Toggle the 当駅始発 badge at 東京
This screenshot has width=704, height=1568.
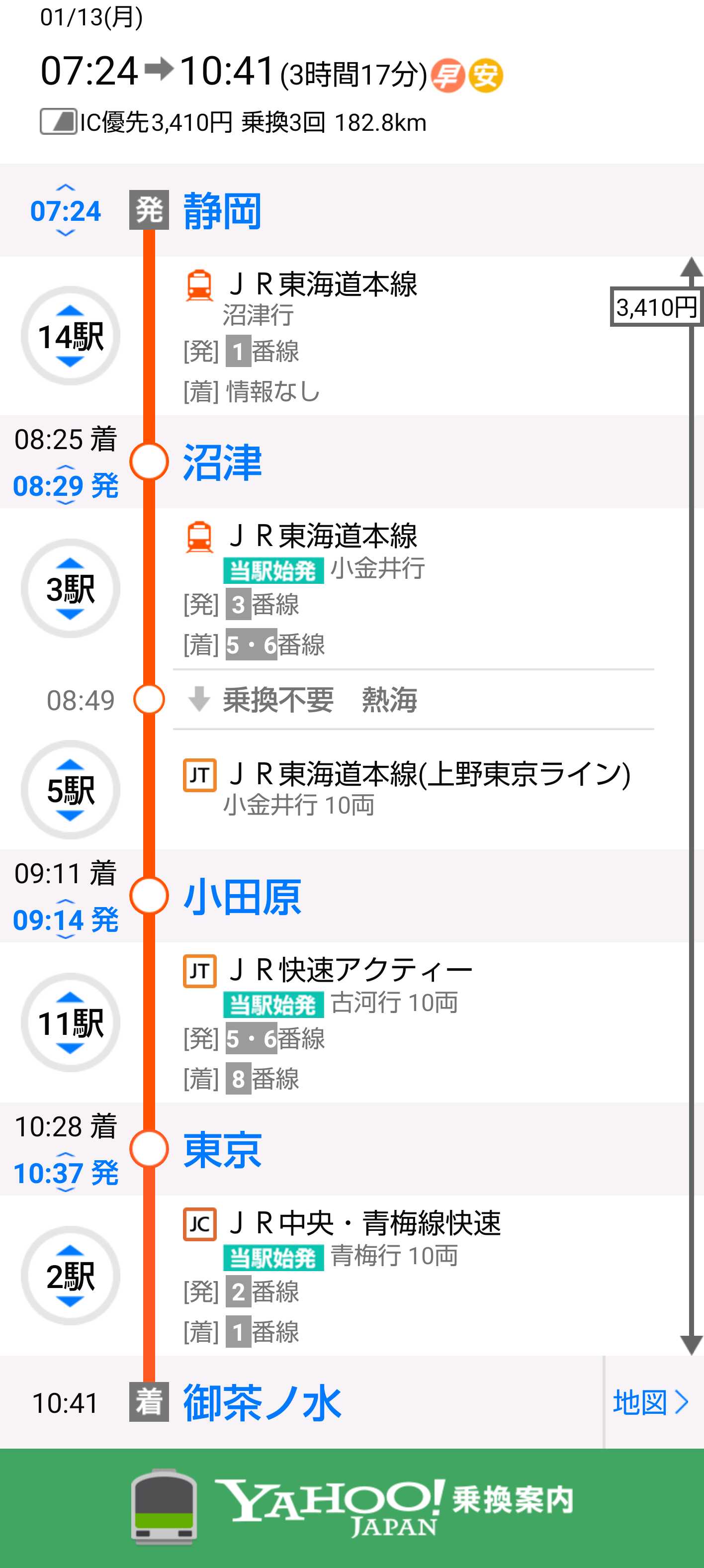tap(275, 1257)
